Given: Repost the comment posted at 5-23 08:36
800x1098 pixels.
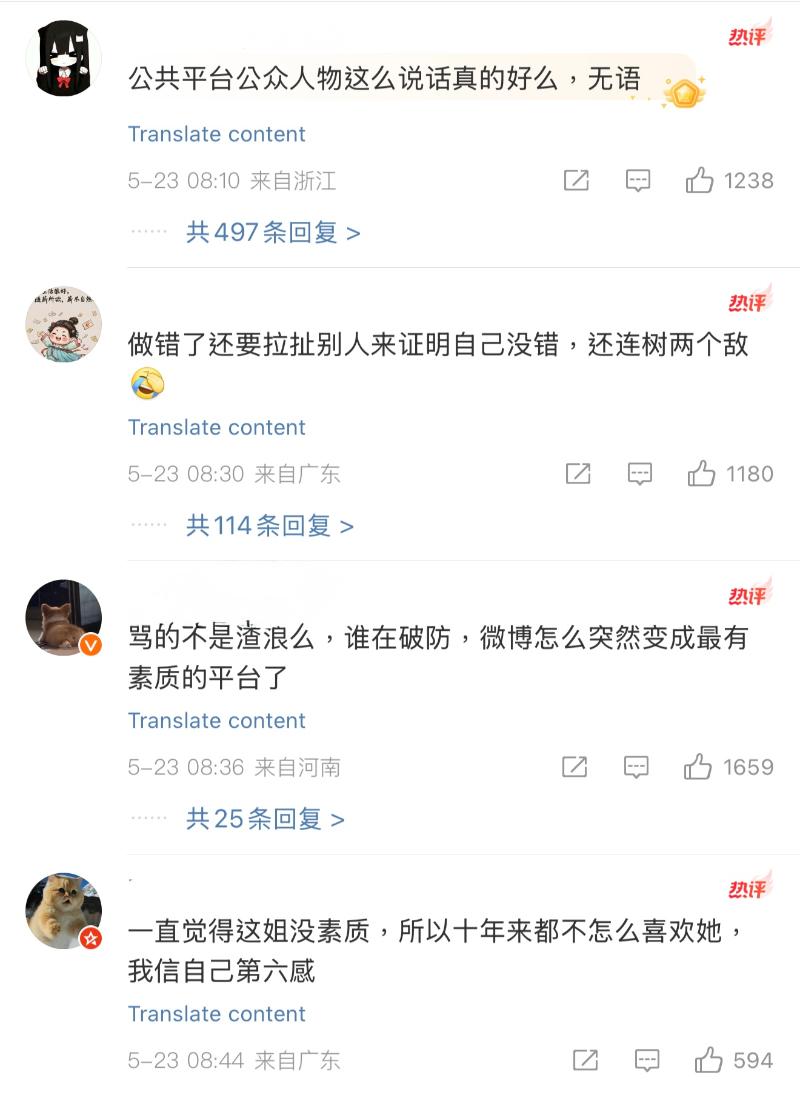Looking at the screenshot, I should pyautogui.click(x=574, y=767).
